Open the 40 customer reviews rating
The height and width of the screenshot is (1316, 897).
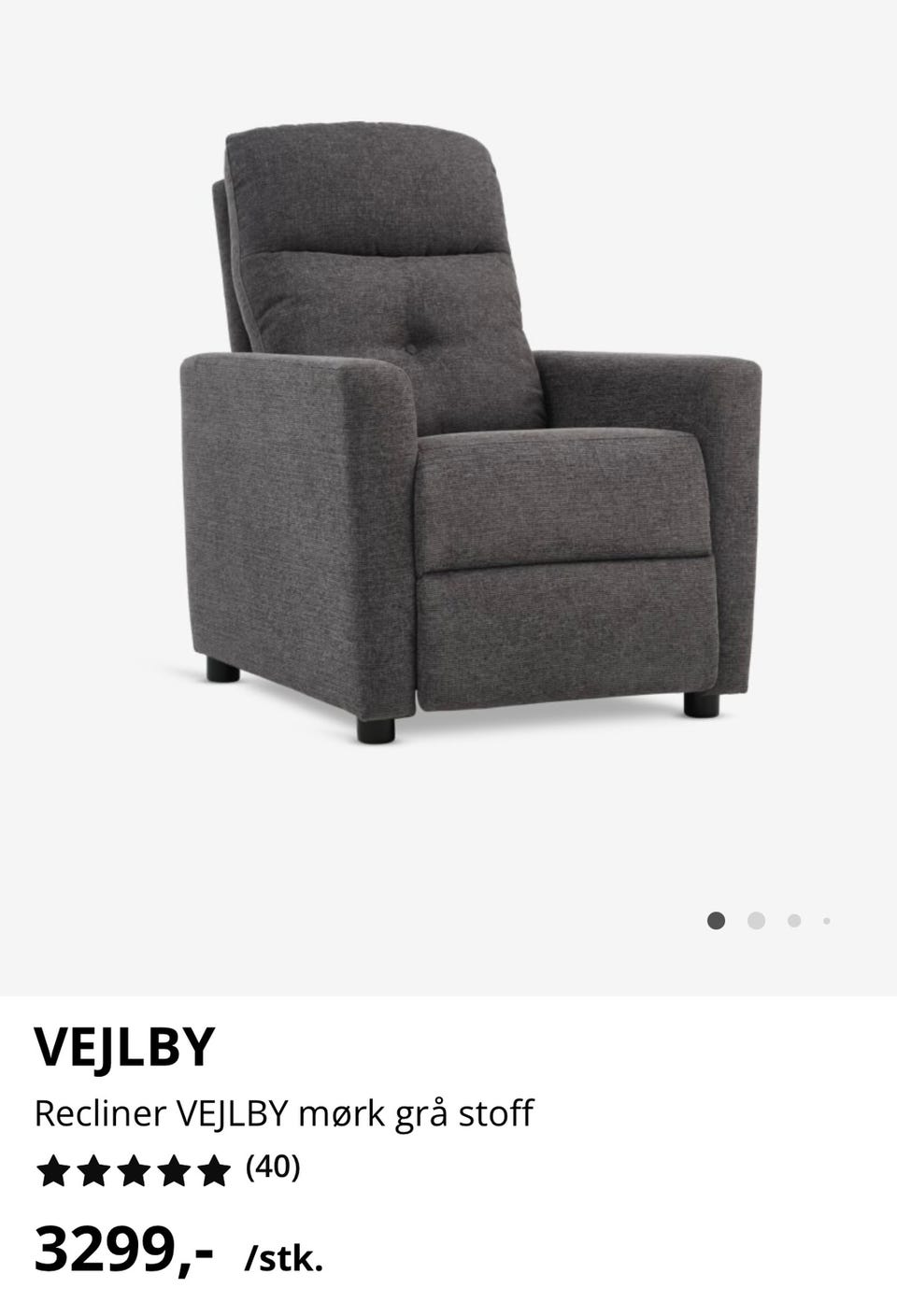(168, 1167)
